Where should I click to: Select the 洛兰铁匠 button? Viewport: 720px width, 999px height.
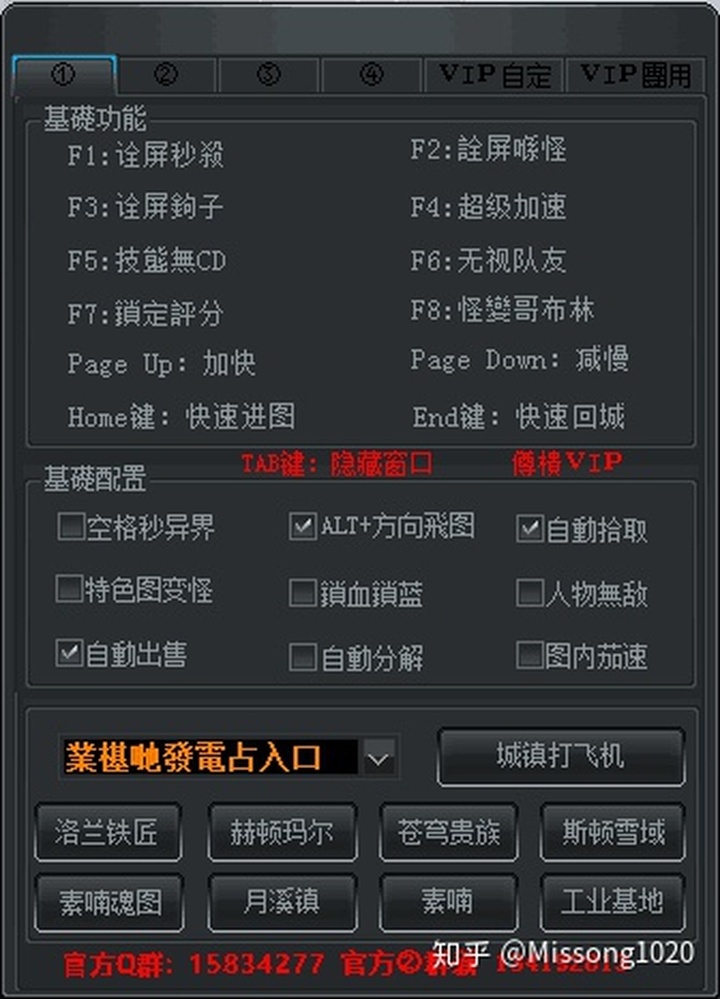[108, 832]
